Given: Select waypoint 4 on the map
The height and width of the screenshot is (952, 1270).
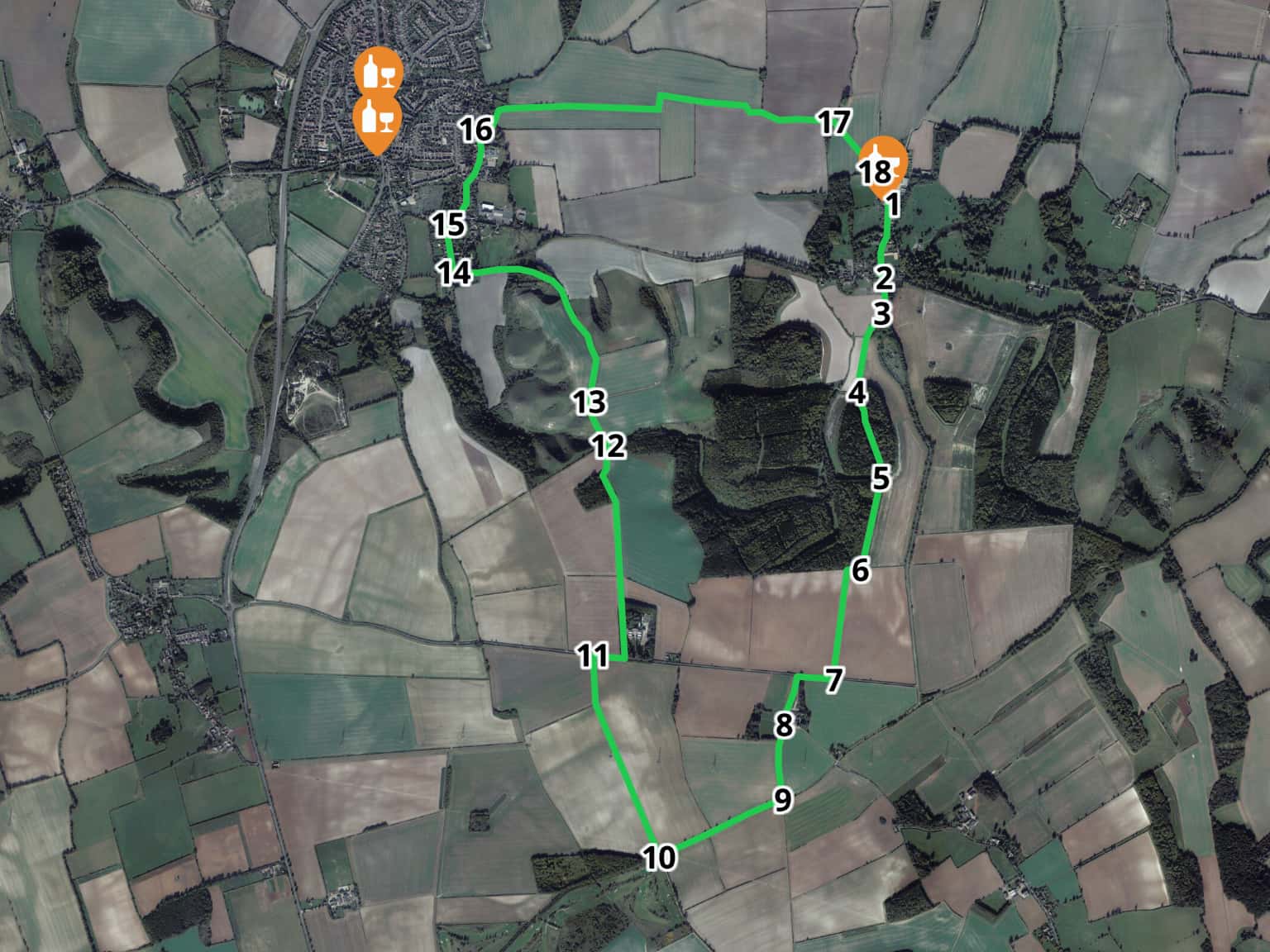Looking at the screenshot, I should coord(857,393).
